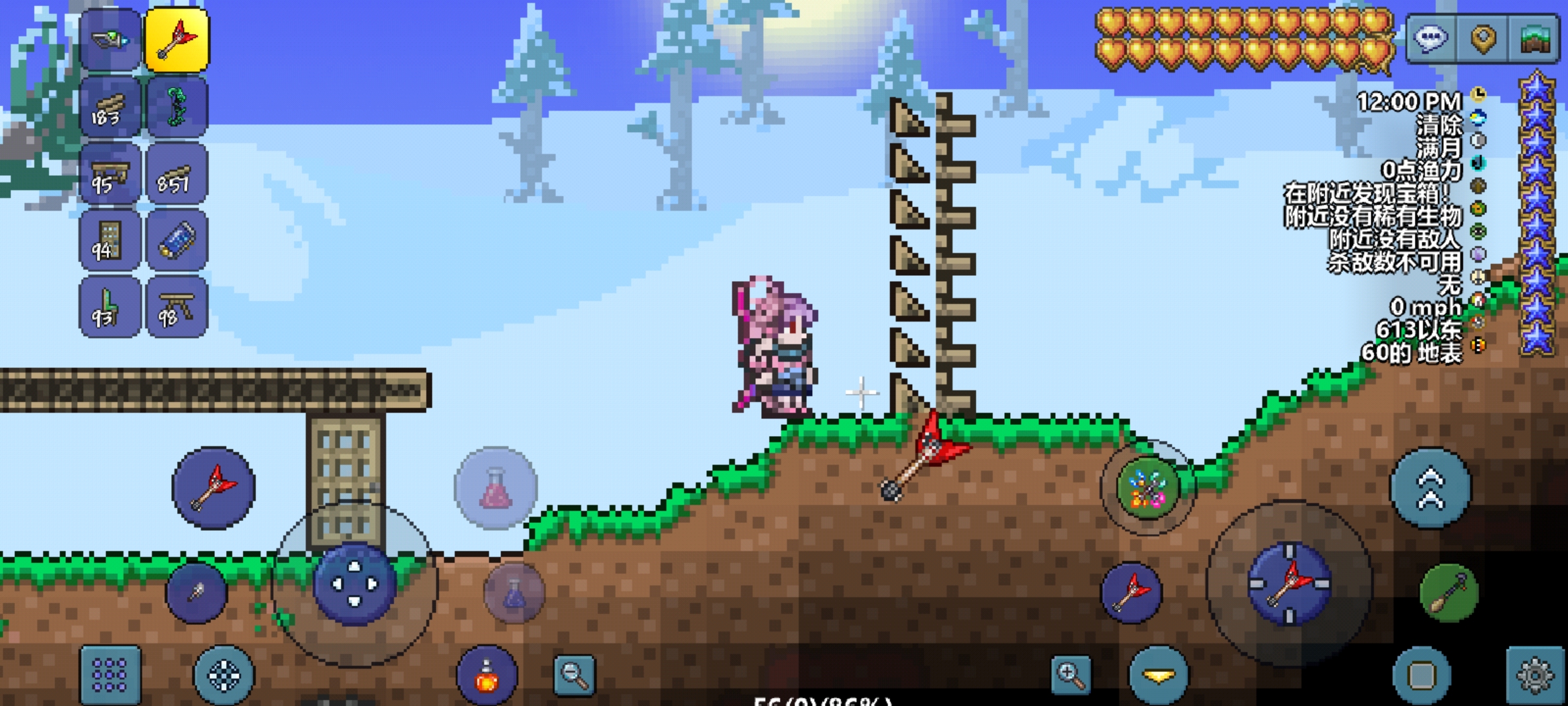Use the quick heal potion button

point(496,488)
